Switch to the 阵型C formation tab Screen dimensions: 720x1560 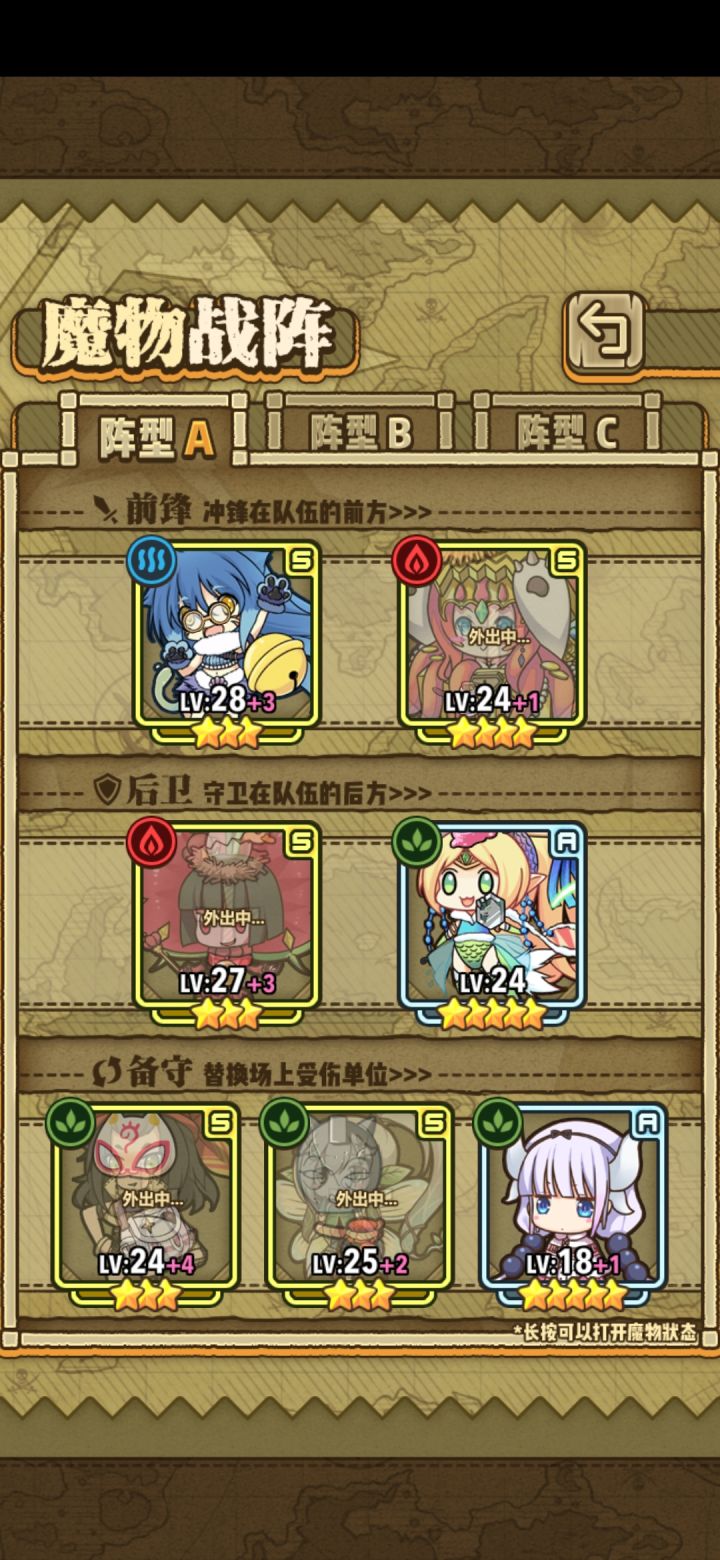pos(566,430)
